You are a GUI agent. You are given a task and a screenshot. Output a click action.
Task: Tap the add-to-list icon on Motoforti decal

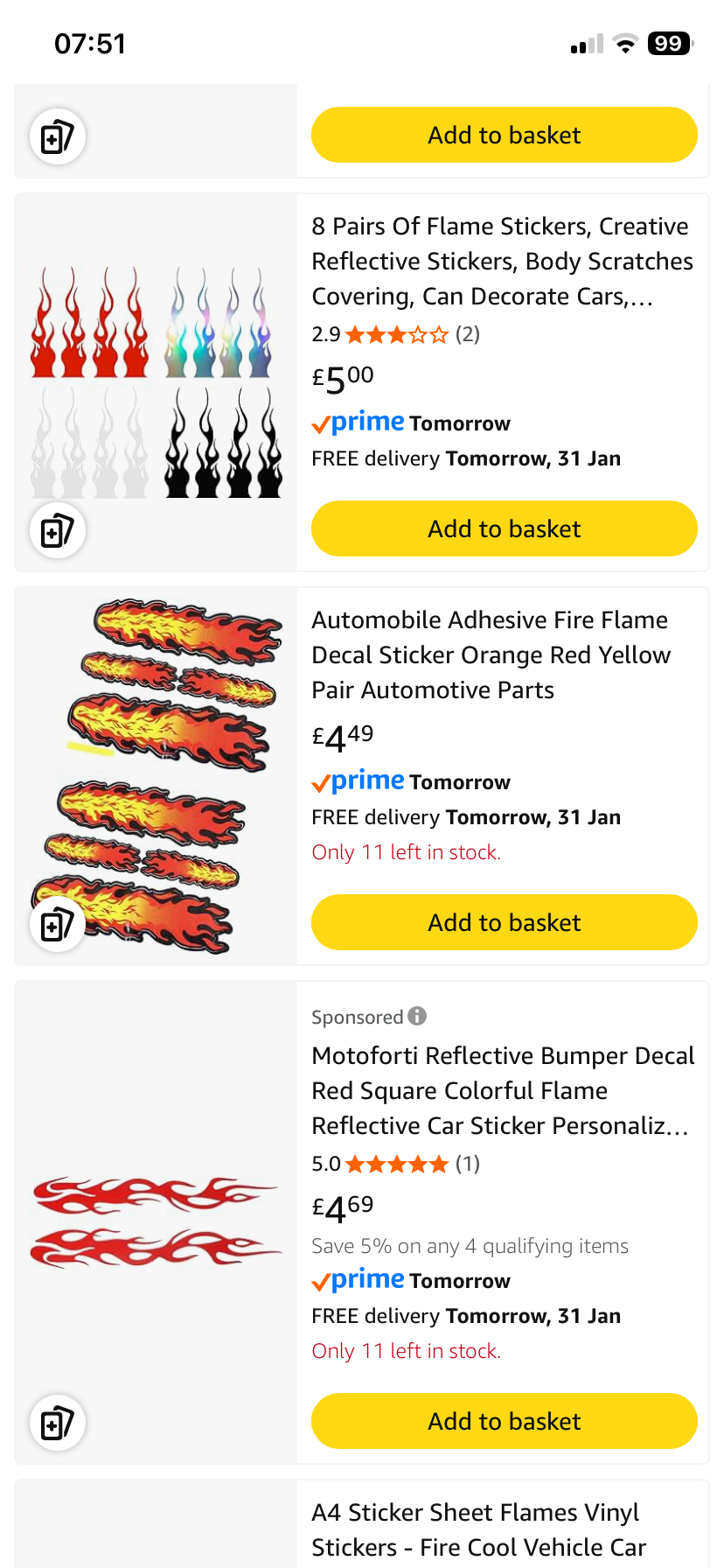point(58,1423)
